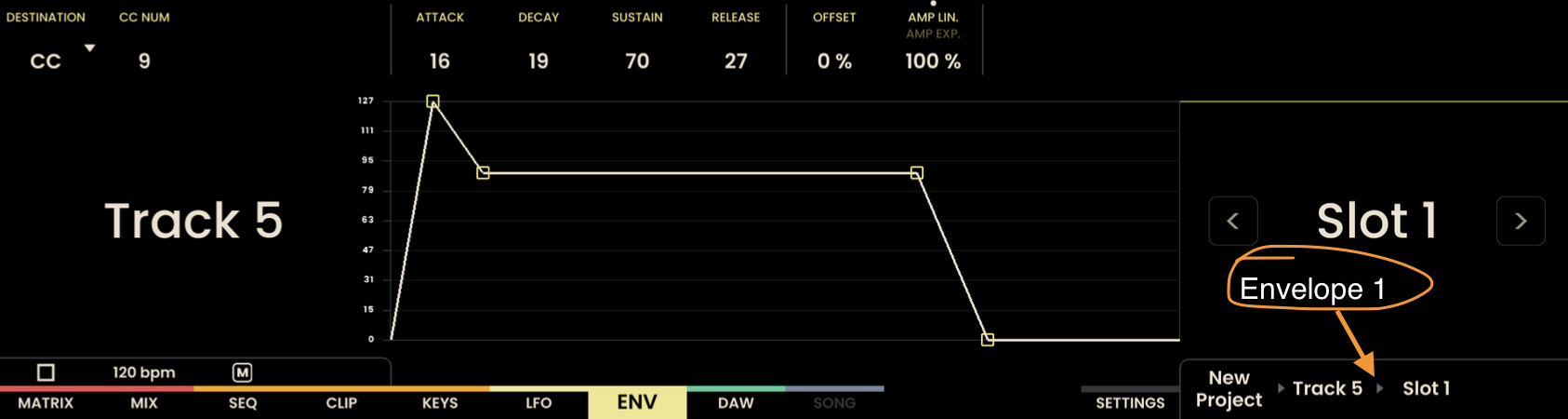Switch to the KEYS tab
This screenshot has width=1568, height=419.
tap(440, 403)
